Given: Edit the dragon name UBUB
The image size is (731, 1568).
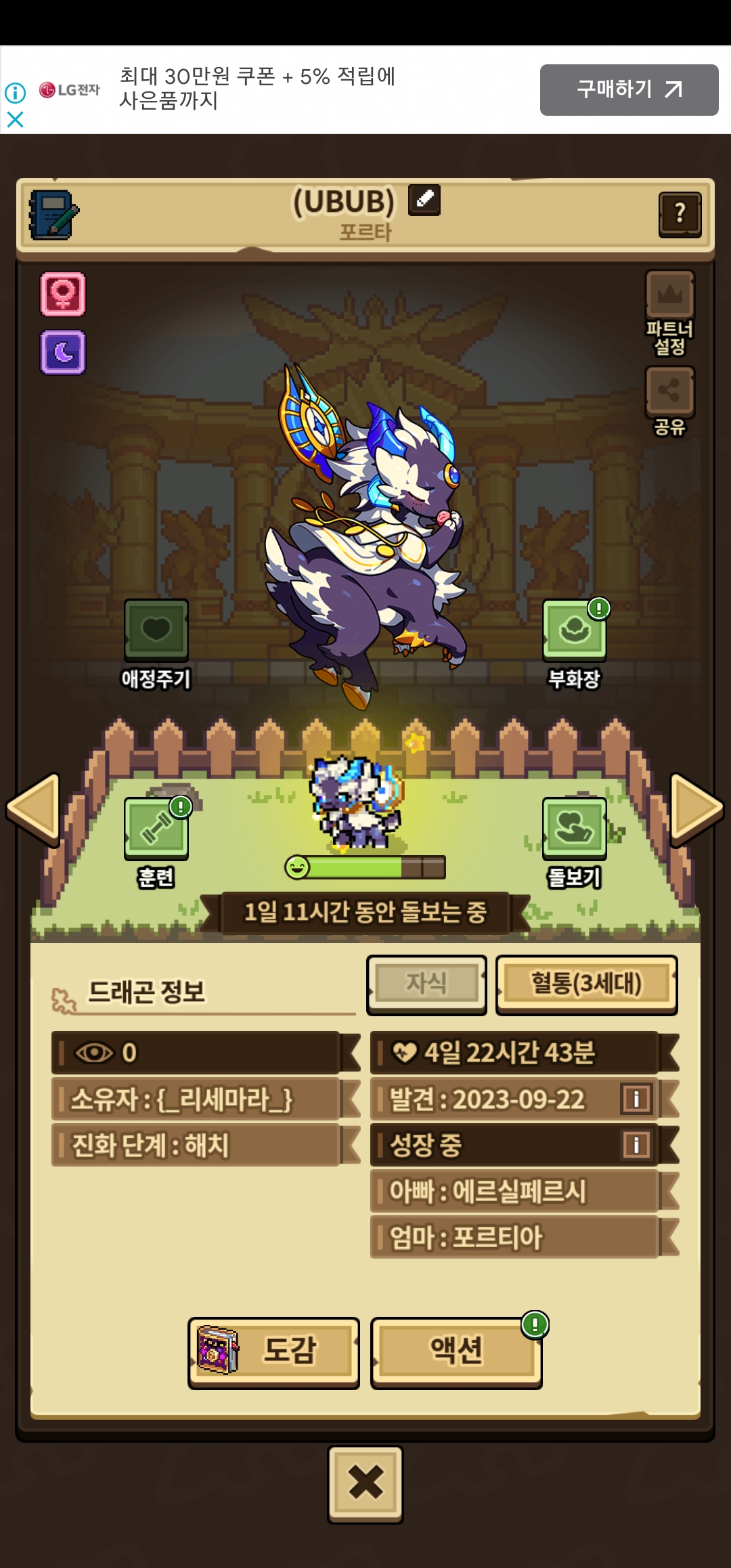Looking at the screenshot, I should [424, 200].
